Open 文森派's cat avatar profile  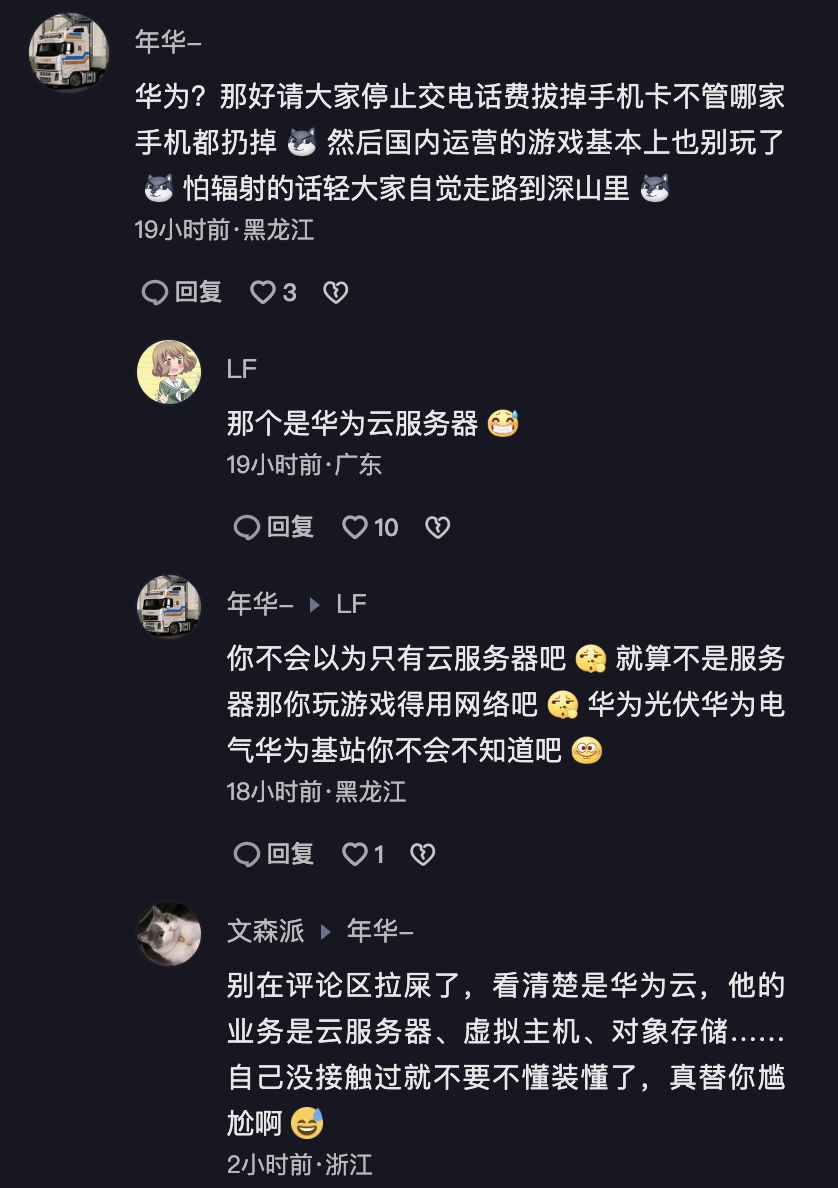tap(169, 934)
